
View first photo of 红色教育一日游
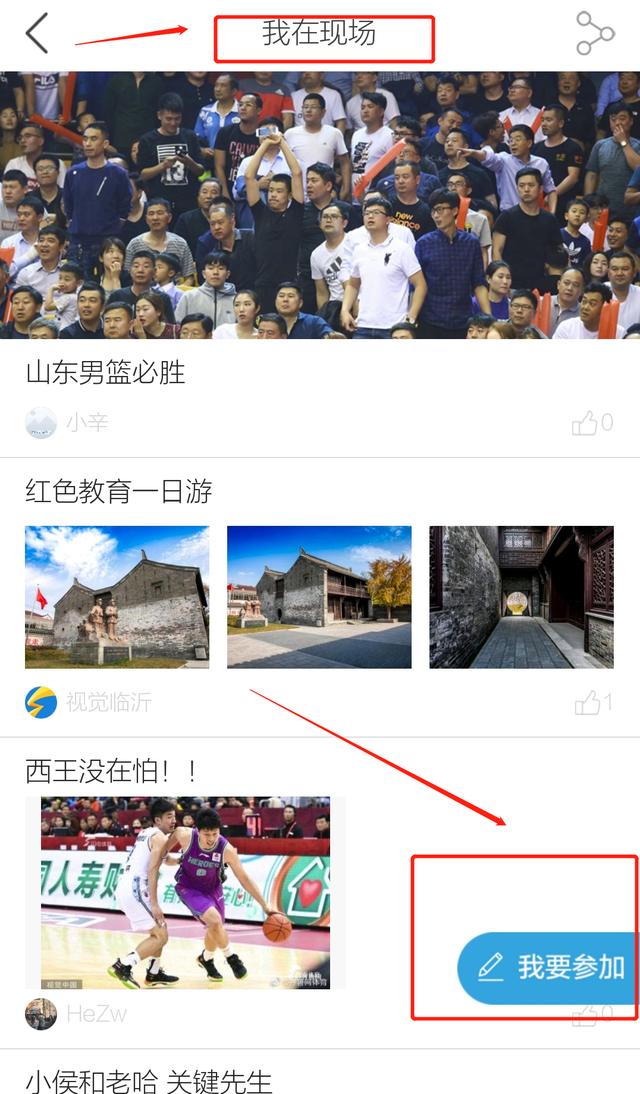117,597
